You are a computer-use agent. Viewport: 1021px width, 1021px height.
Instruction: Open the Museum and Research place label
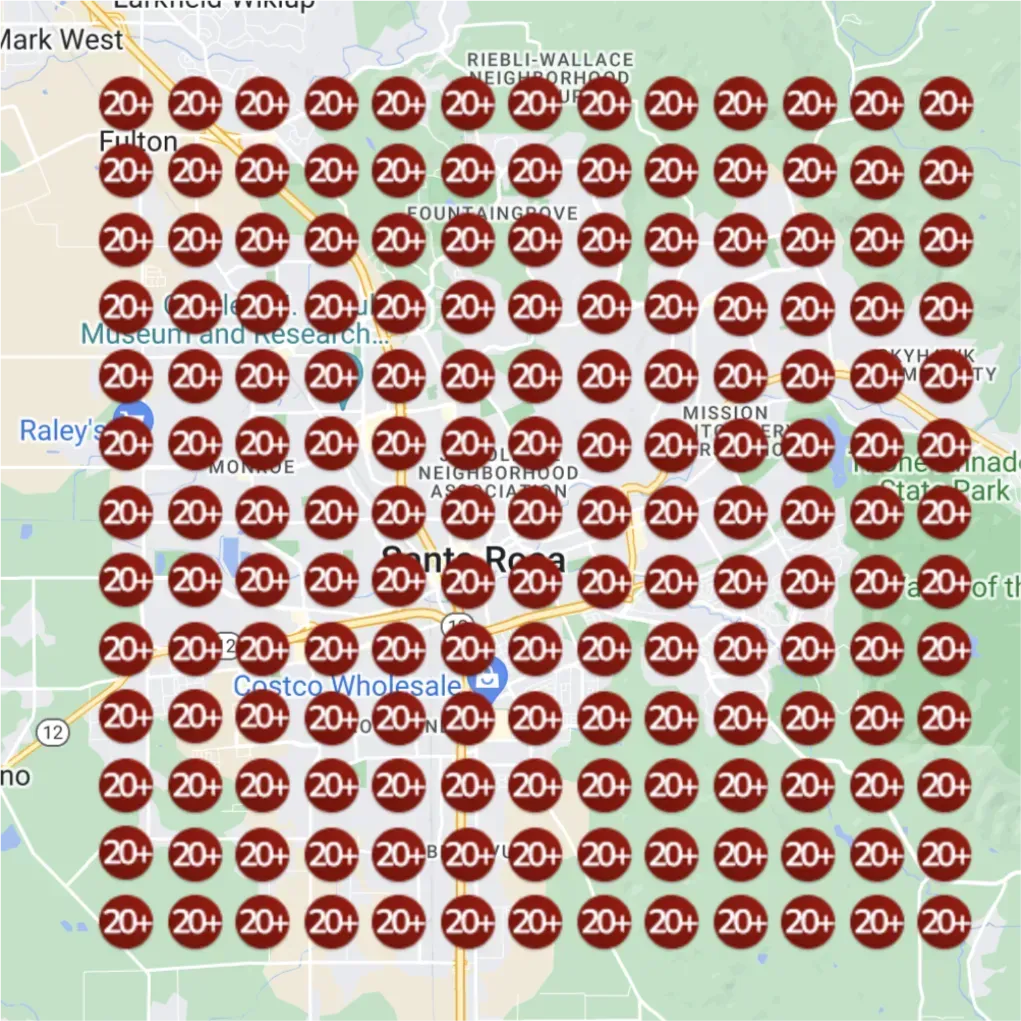point(232,334)
